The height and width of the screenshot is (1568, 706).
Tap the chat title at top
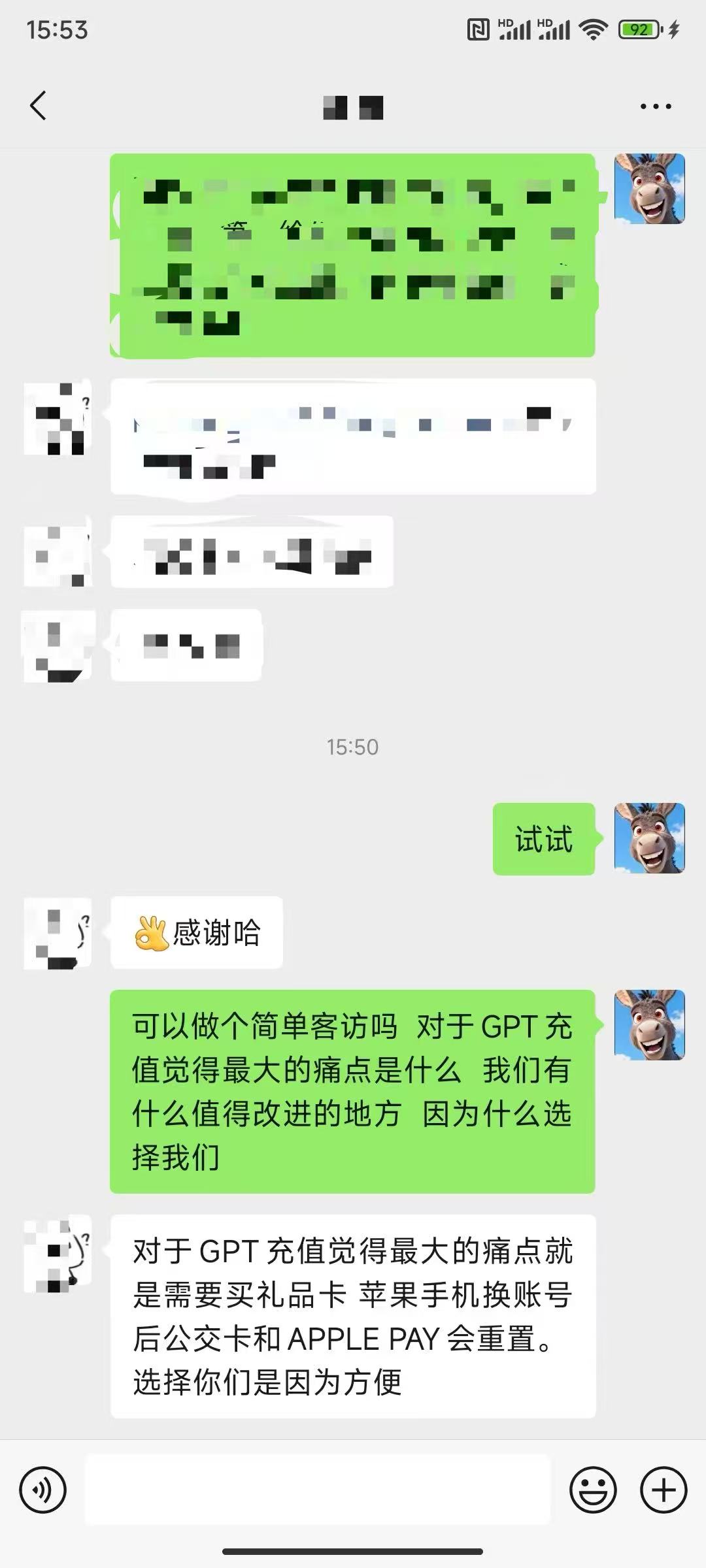click(353, 106)
